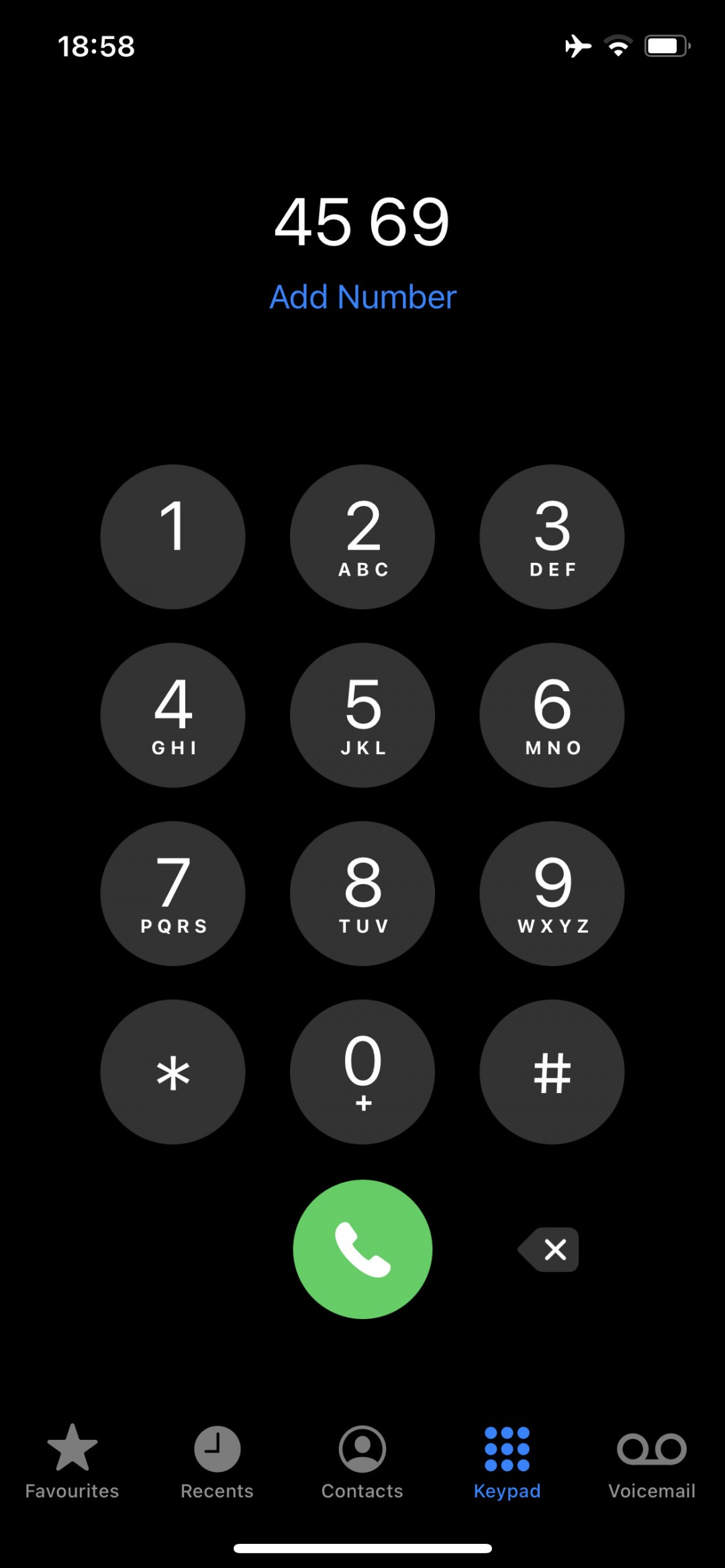The height and width of the screenshot is (1568, 725).
Task: Enter the 8 TUV key
Action: (362, 894)
